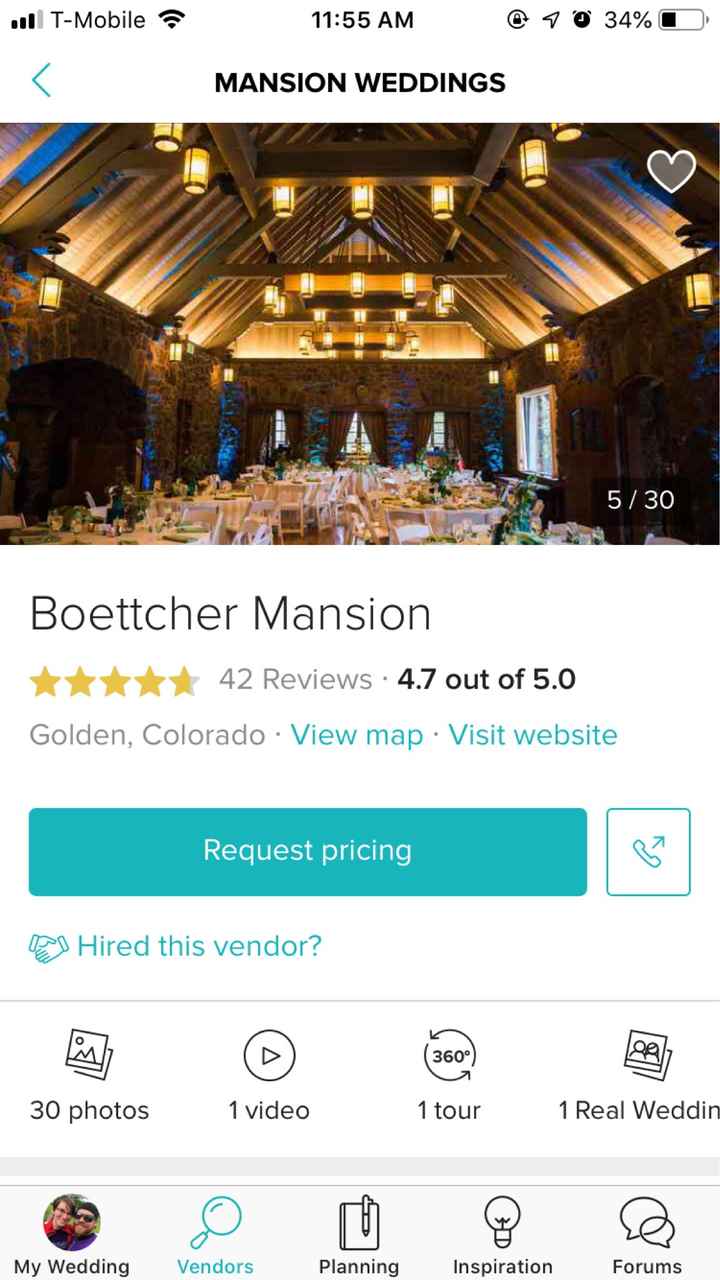This screenshot has height=1280, width=720.
Task: Launch the 360° virtual tour
Action: pyautogui.click(x=449, y=1055)
